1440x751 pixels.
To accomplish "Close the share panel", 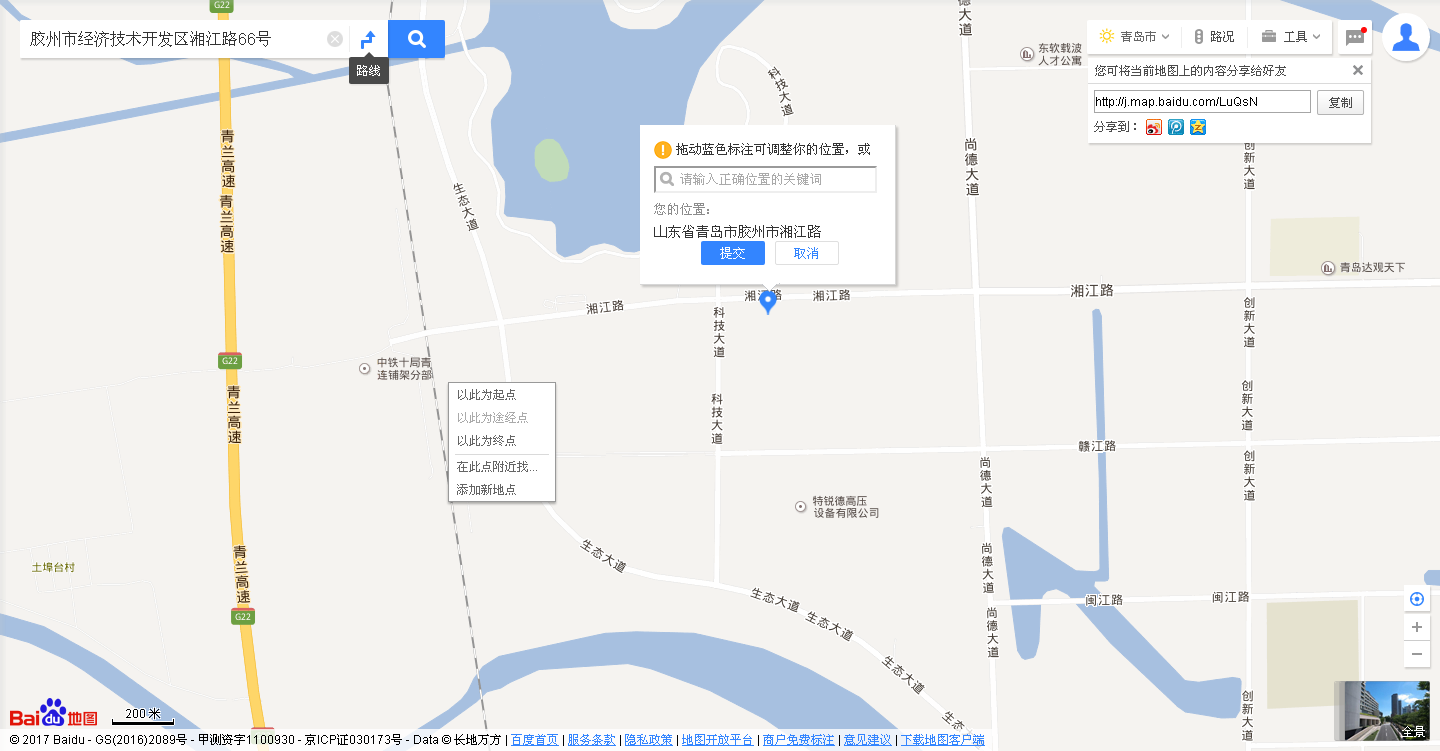I will click(1357, 70).
